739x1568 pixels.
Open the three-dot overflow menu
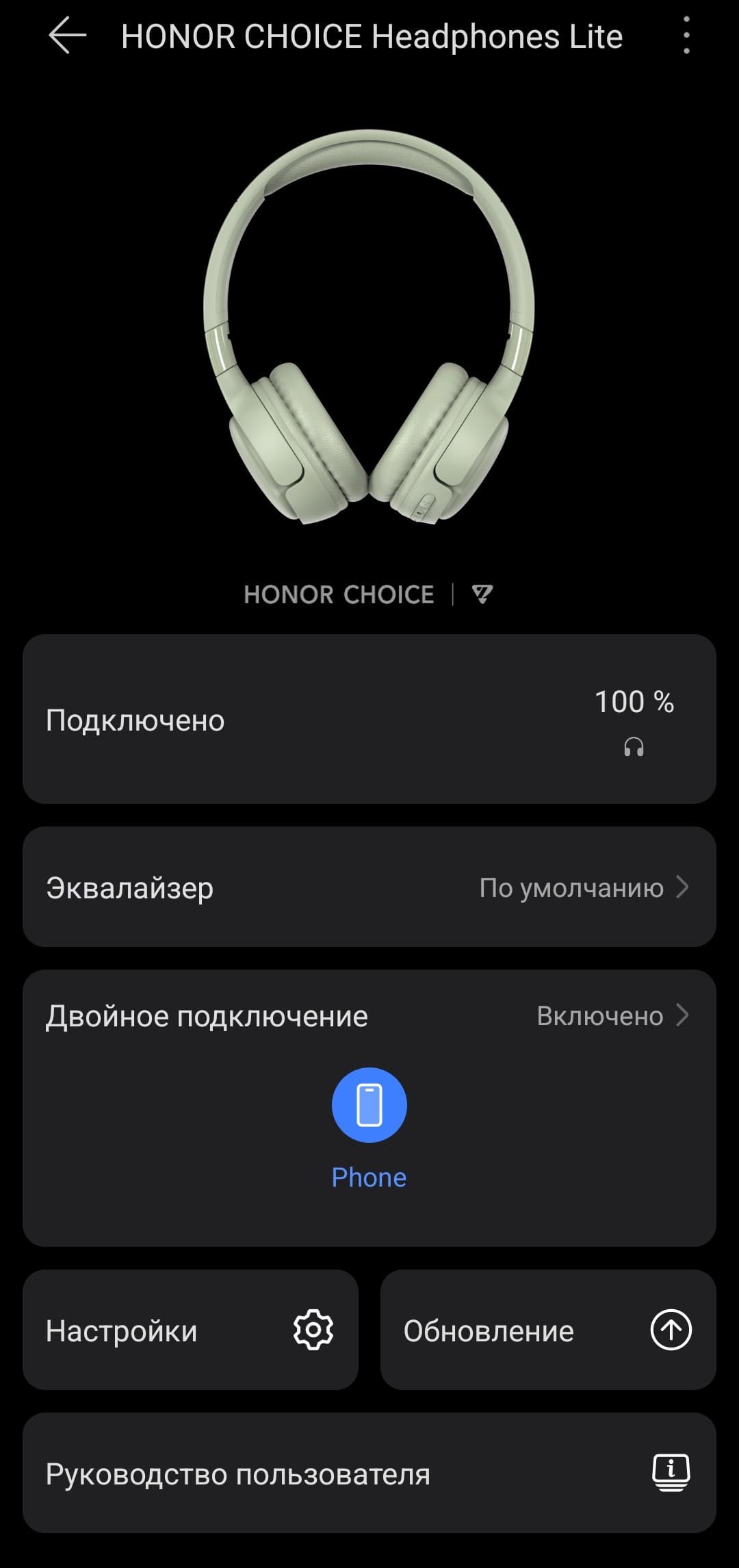coord(686,36)
